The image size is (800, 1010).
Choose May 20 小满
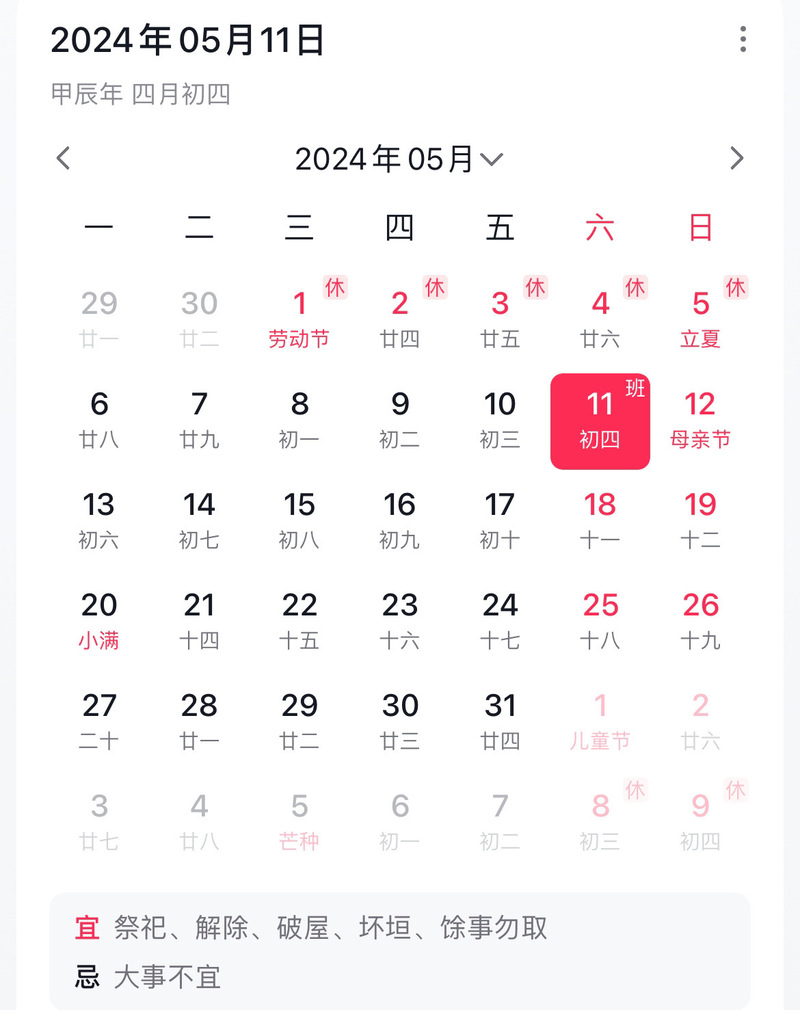point(99,620)
